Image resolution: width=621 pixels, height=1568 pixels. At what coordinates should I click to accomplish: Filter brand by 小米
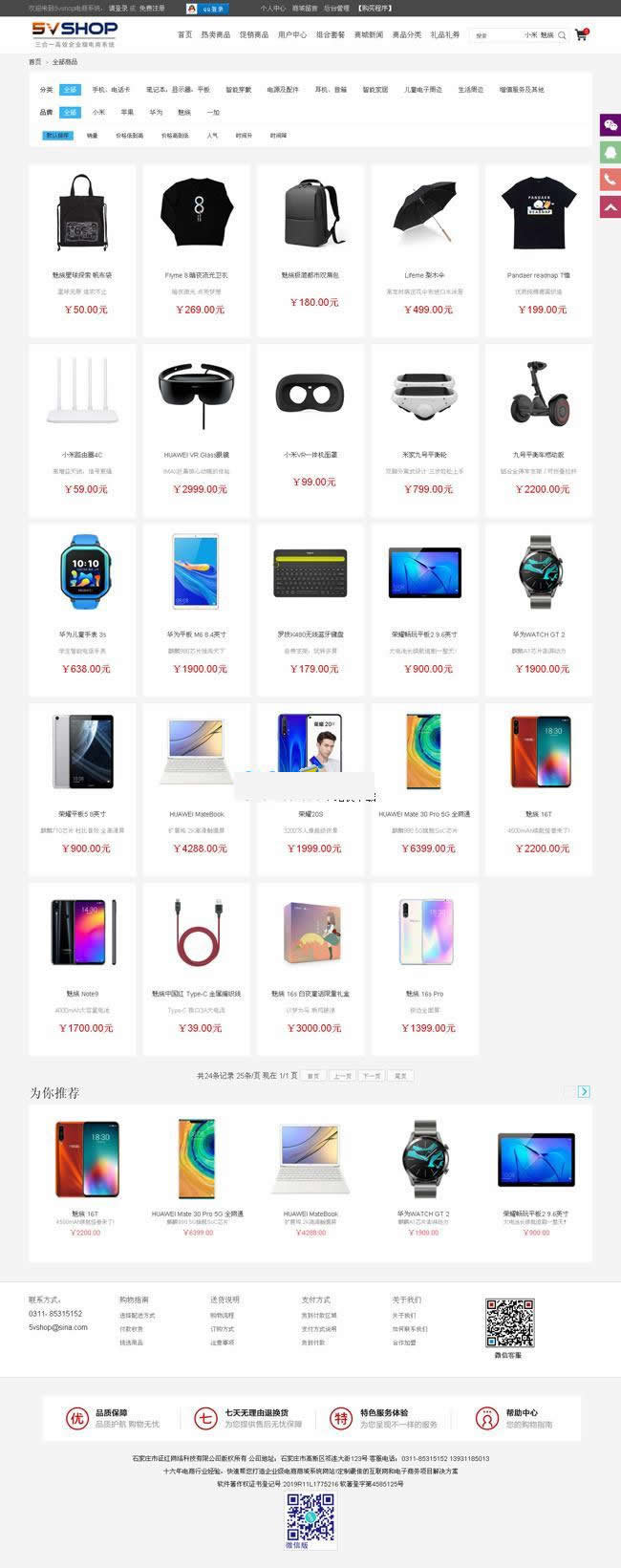tap(98, 113)
